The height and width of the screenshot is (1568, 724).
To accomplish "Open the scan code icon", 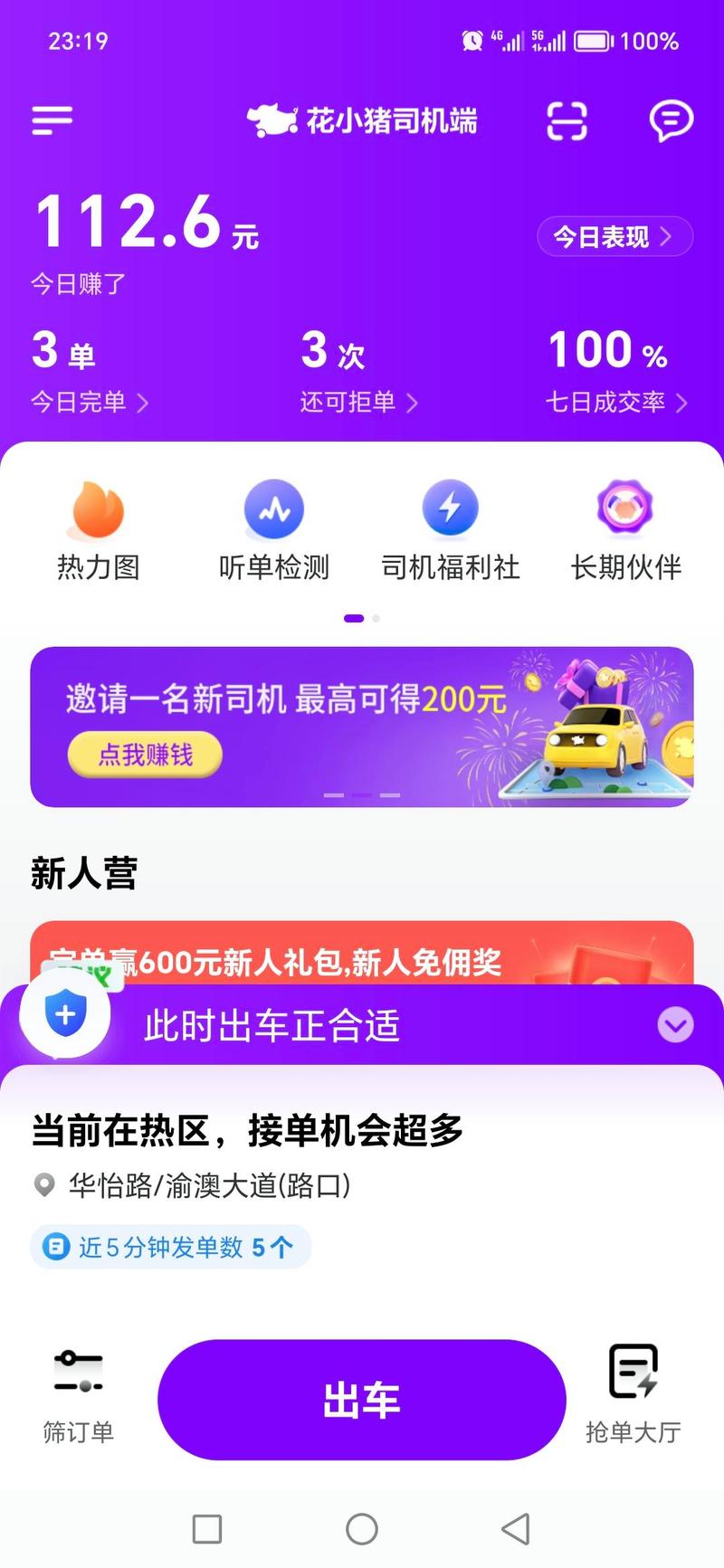I will pos(567,121).
